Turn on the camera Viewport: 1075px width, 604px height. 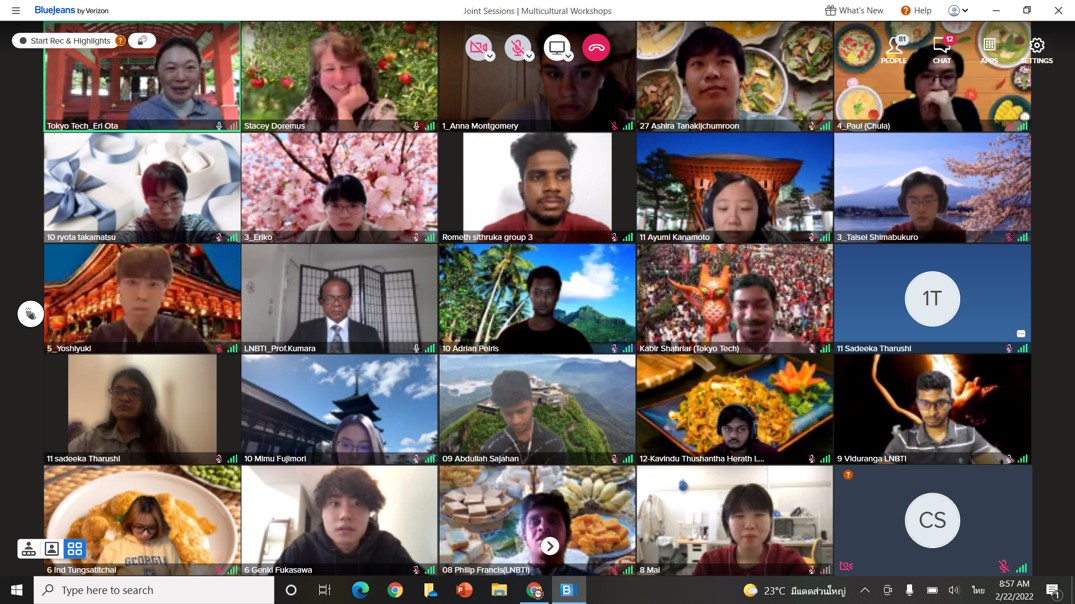478,47
